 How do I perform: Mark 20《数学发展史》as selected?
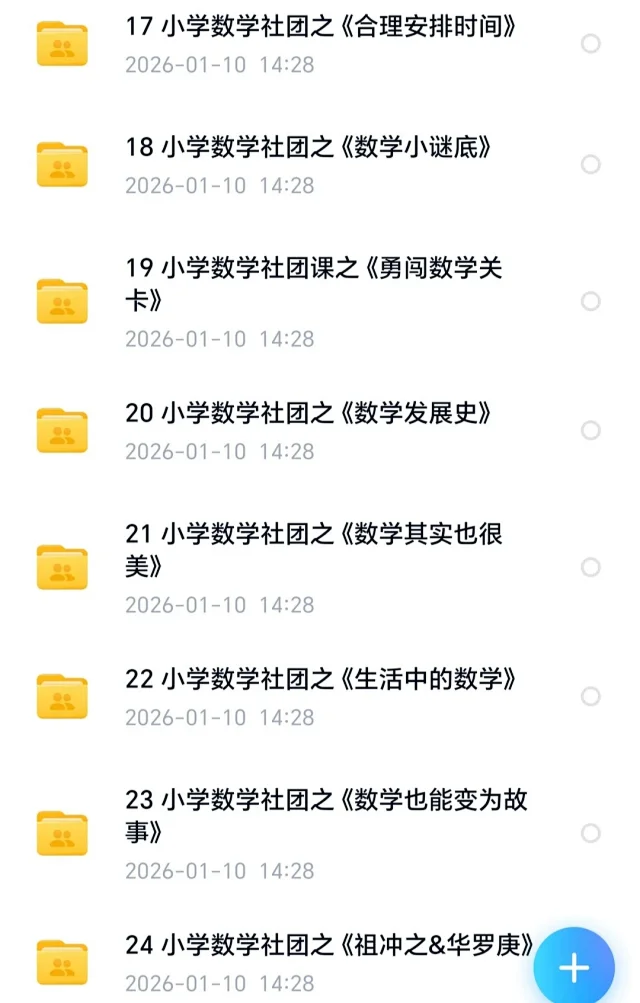(x=591, y=430)
